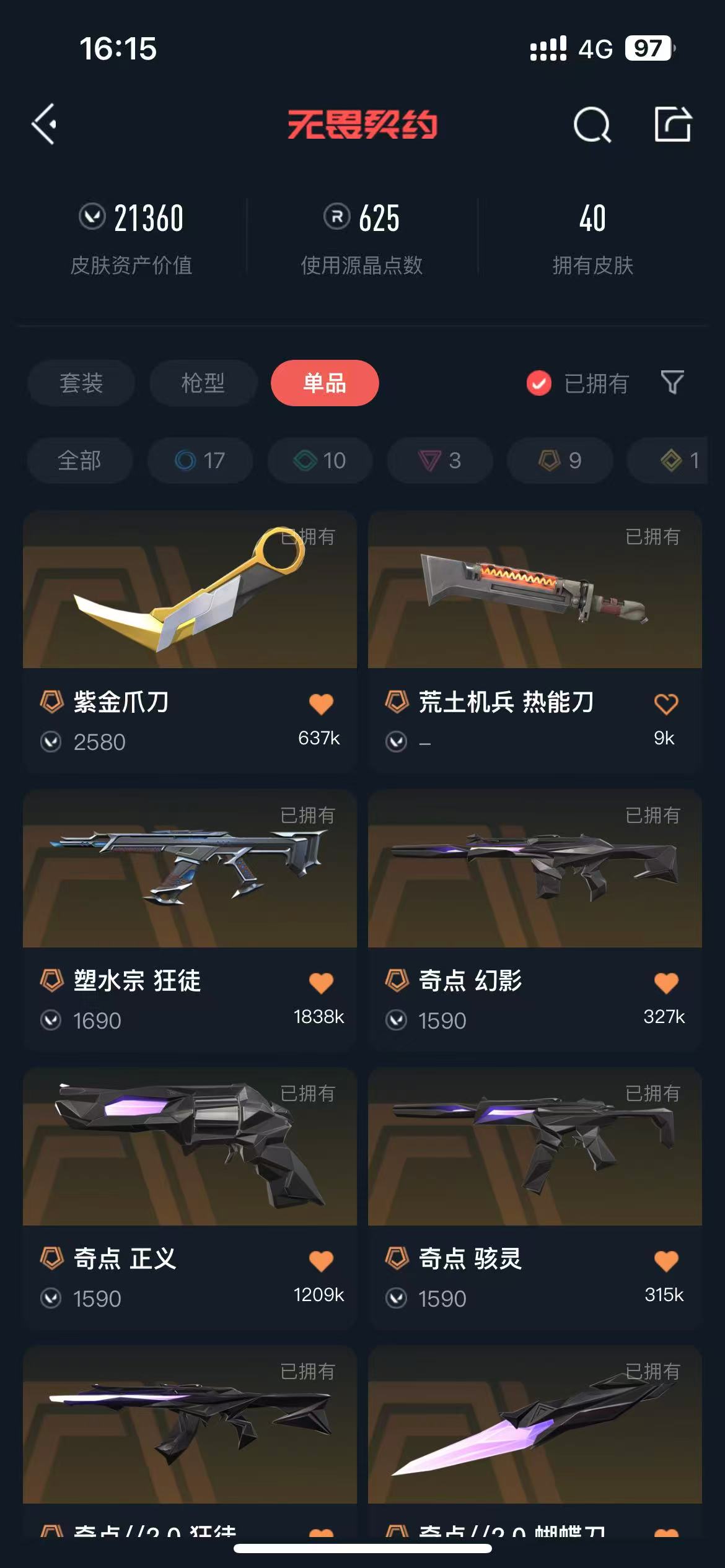The height and width of the screenshot is (1568, 725).
Task: Open the 奇点 正义 skin card
Action: tap(190, 1198)
